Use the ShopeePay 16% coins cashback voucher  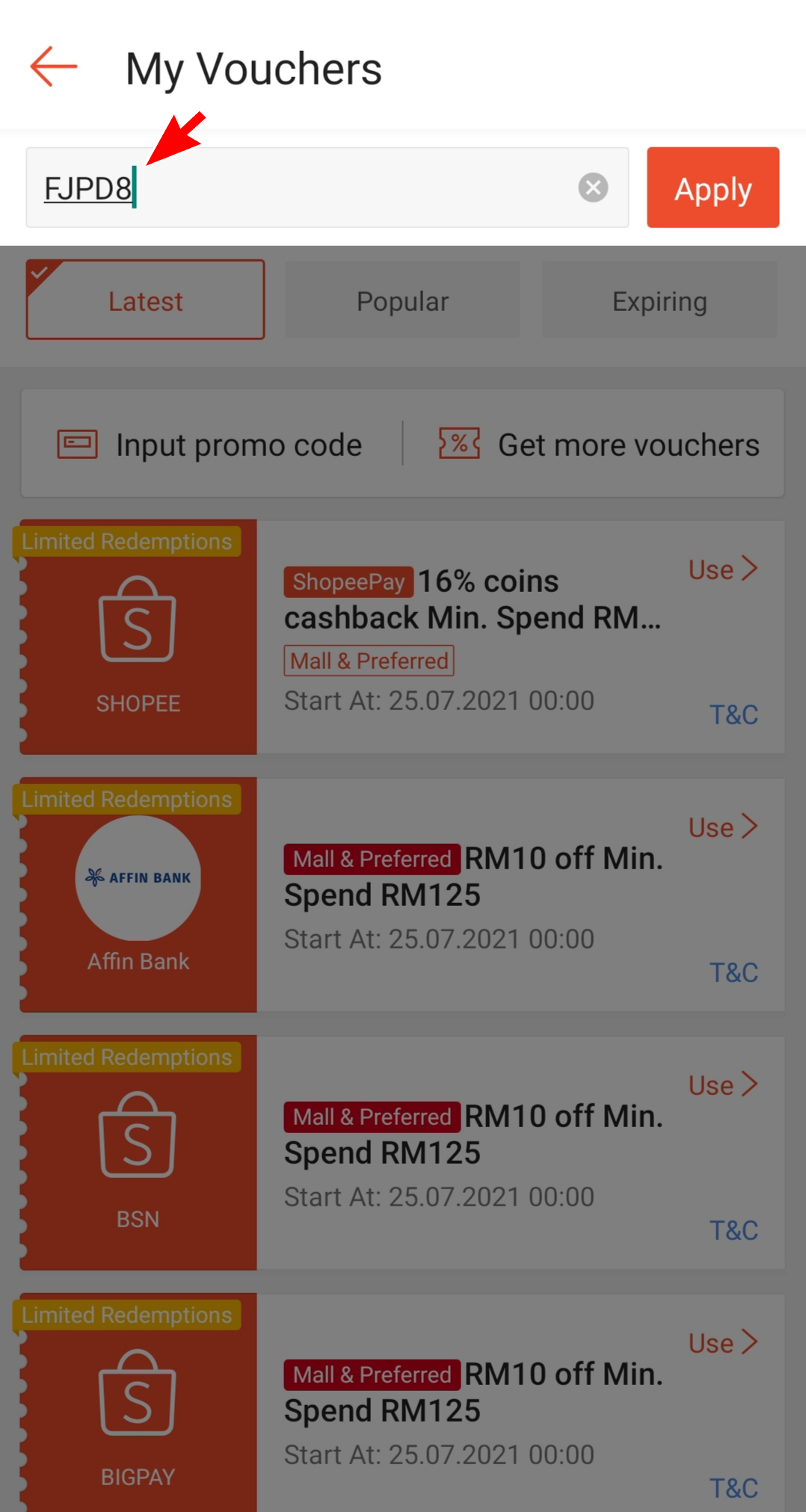(x=722, y=570)
